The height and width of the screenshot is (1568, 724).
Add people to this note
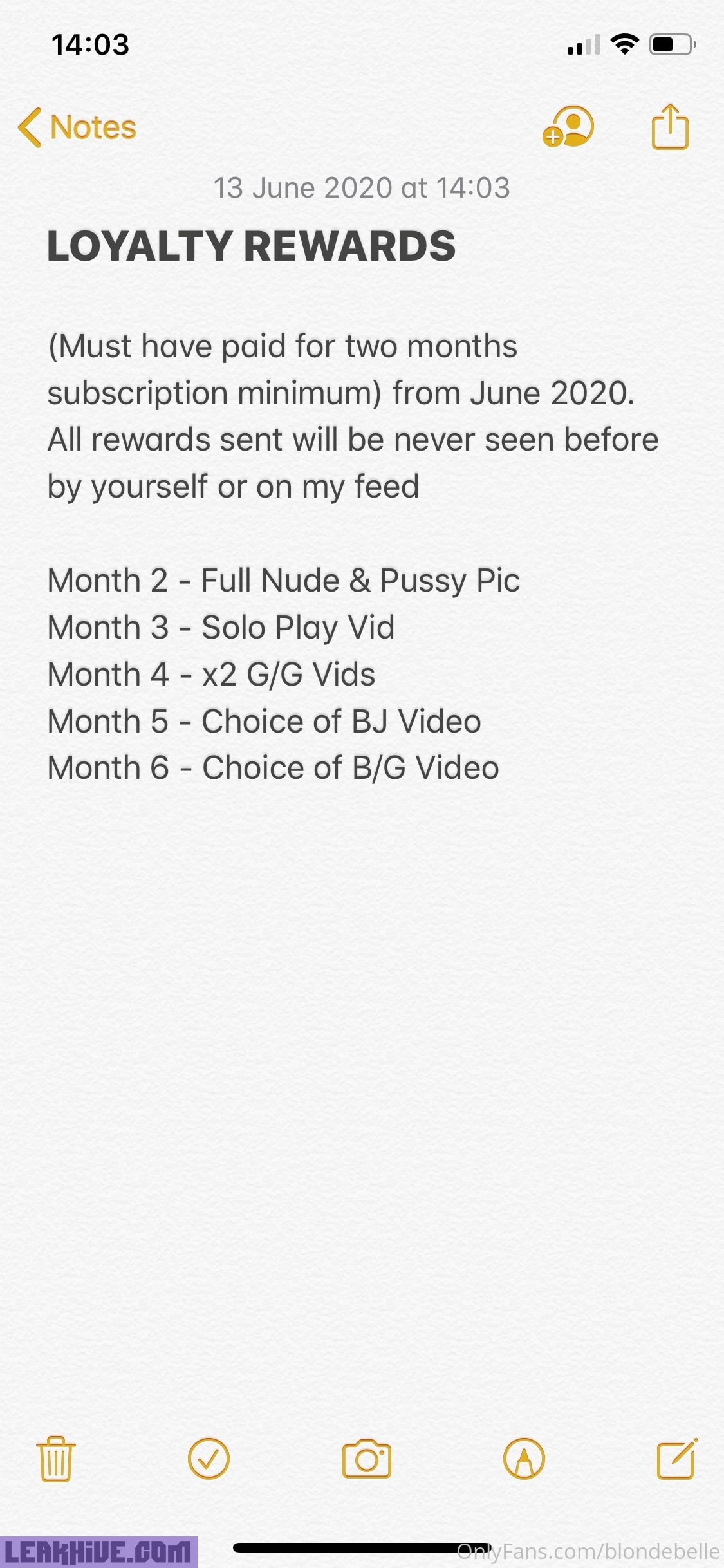568,127
